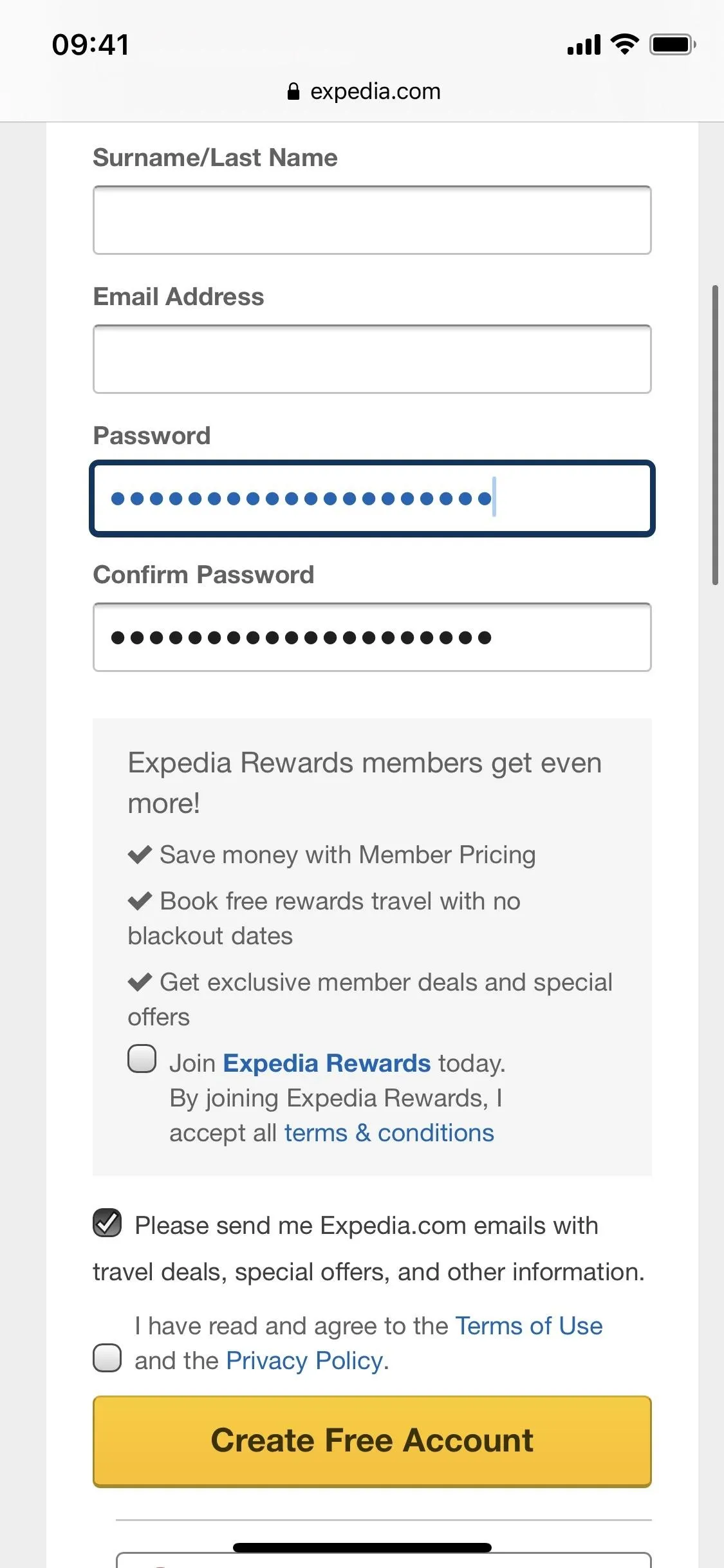
Task: Tap the Surname/Last Name field
Action: point(372,220)
